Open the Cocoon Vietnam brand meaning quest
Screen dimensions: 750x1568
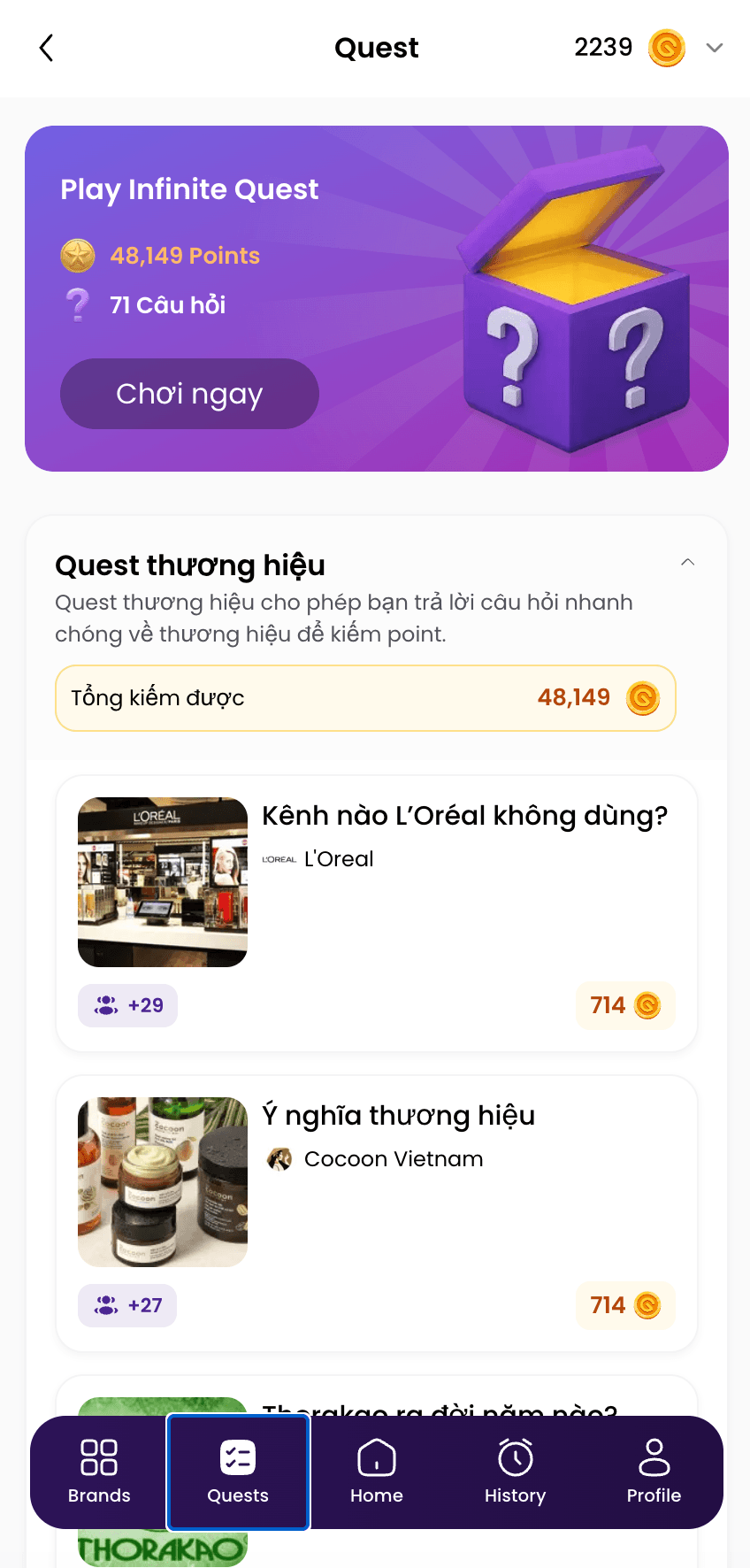(x=377, y=1212)
